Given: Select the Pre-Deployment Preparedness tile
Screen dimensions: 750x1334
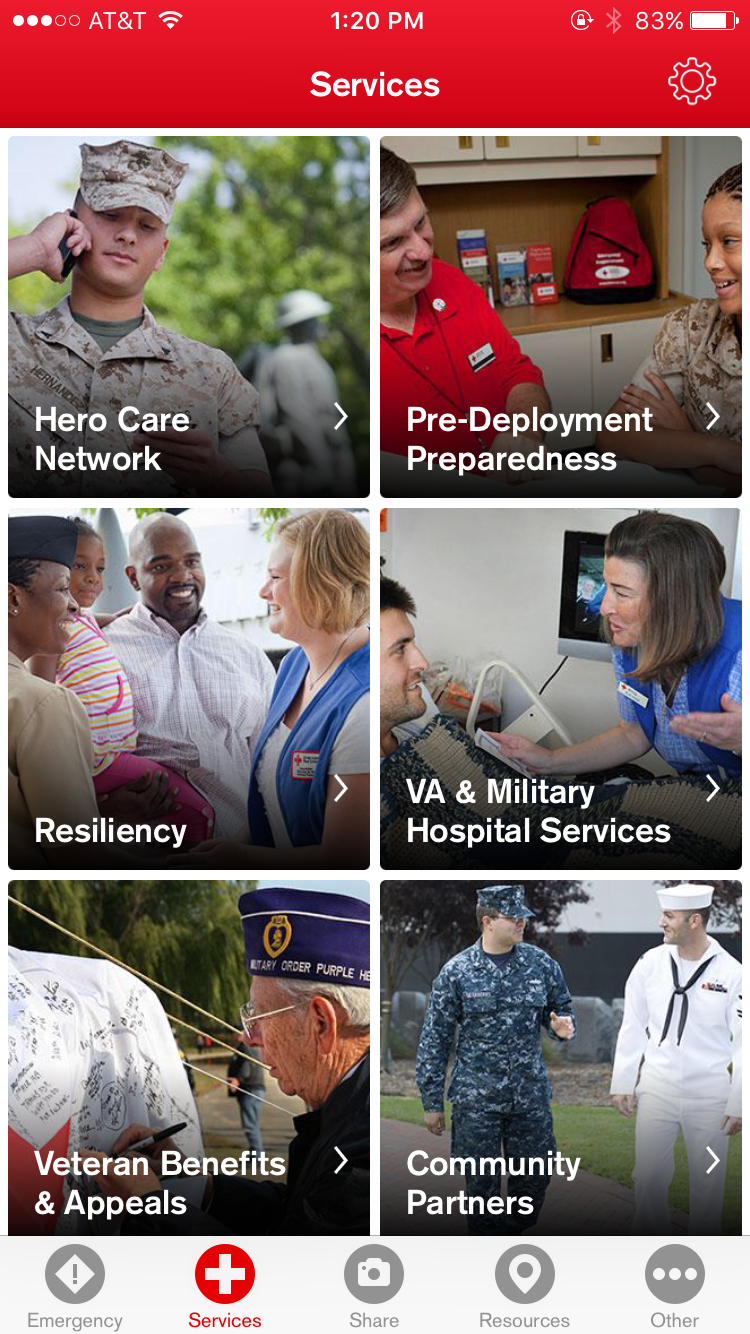Looking at the screenshot, I should (561, 317).
